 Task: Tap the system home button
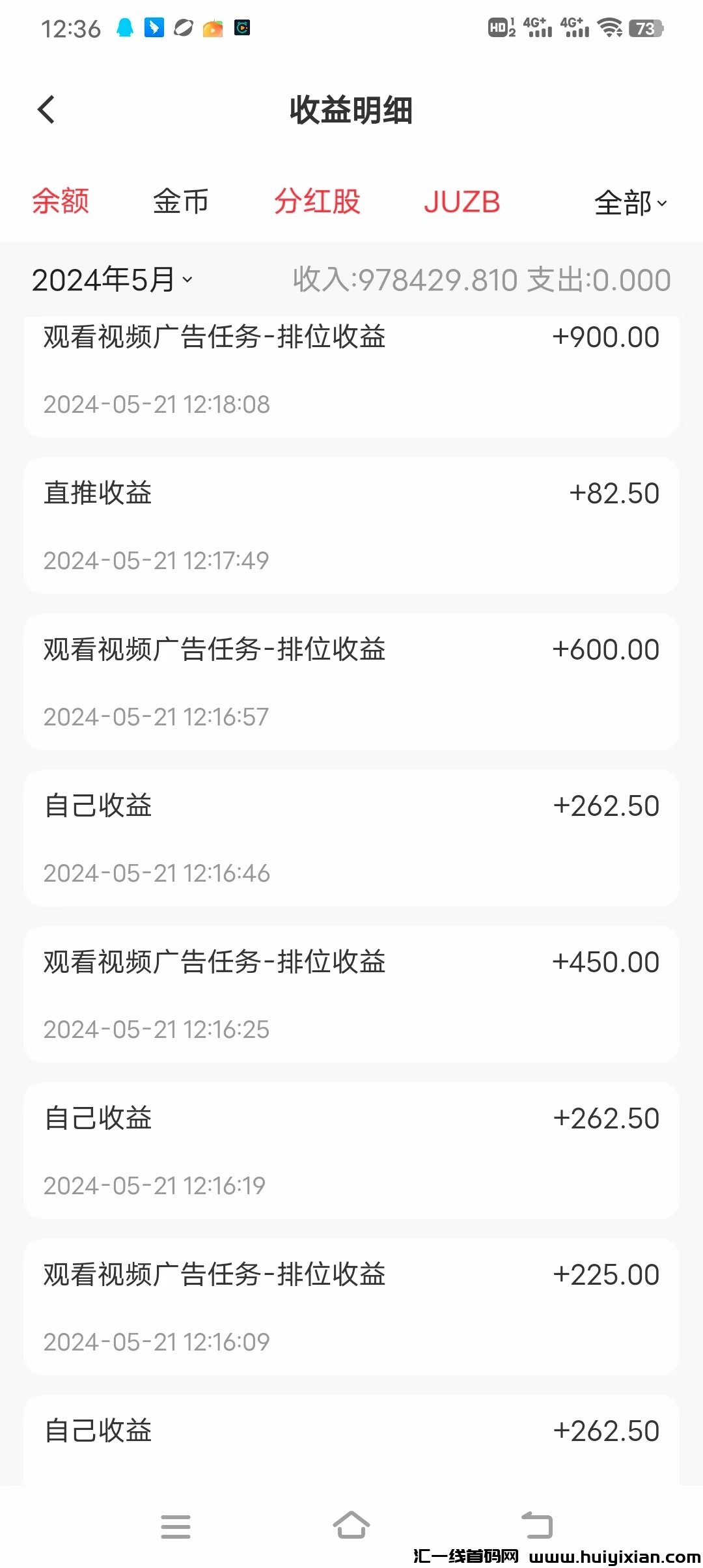[x=351, y=1526]
